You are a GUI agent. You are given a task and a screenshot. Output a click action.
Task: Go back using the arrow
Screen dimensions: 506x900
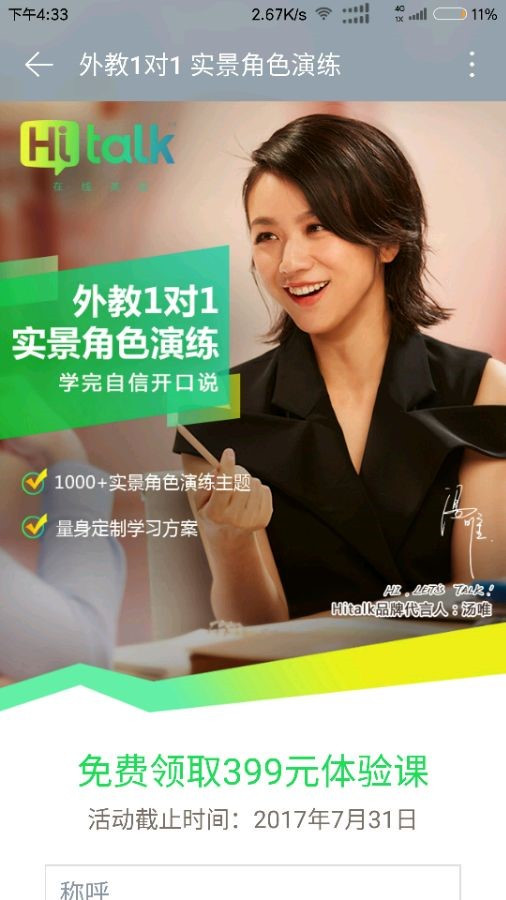pos(39,65)
